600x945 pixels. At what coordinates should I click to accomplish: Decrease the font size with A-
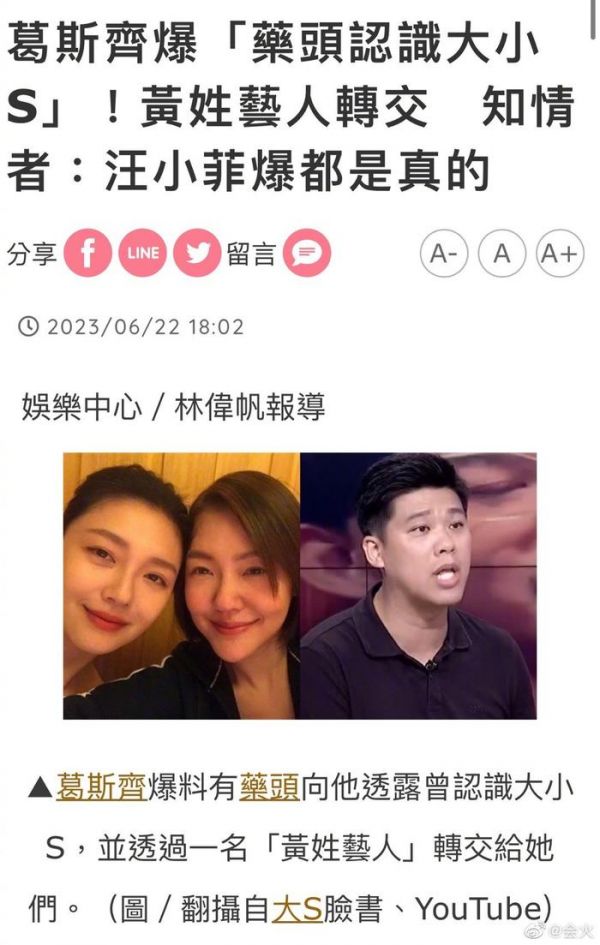click(x=443, y=253)
